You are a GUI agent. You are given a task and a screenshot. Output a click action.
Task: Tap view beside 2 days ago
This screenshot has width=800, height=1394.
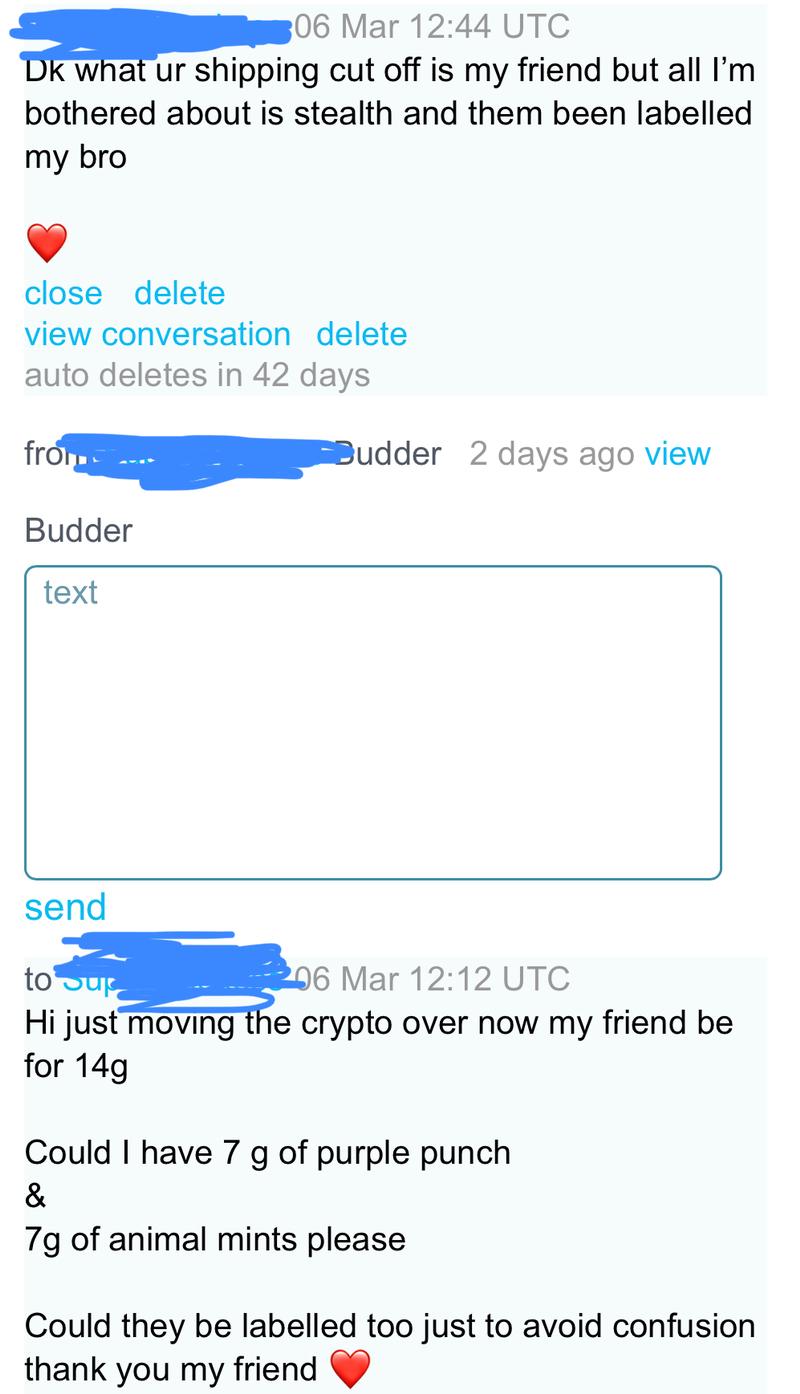tap(677, 454)
